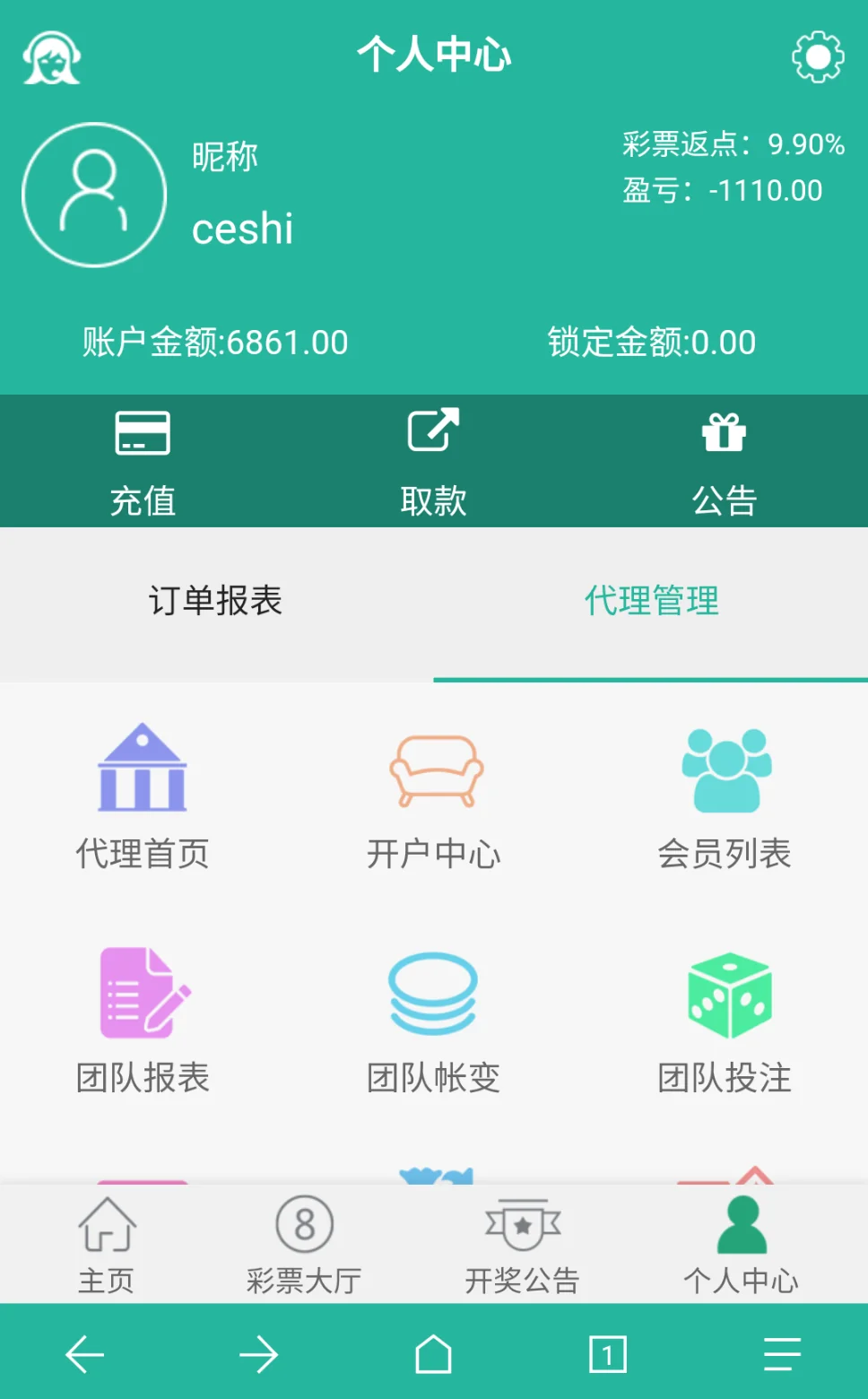Open 开户中心 account opening
868x1399 pixels.
(x=434, y=796)
